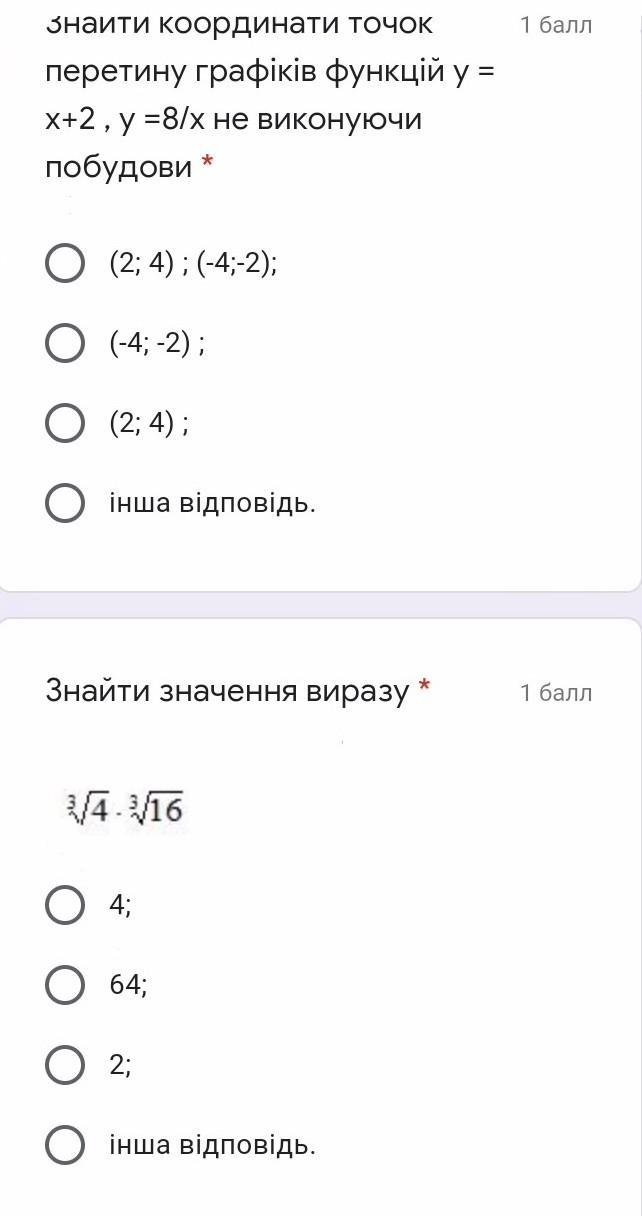Pick the (2; 4) only answer
Image resolution: width=642 pixels, height=1216 pixels.
[66, 424]
